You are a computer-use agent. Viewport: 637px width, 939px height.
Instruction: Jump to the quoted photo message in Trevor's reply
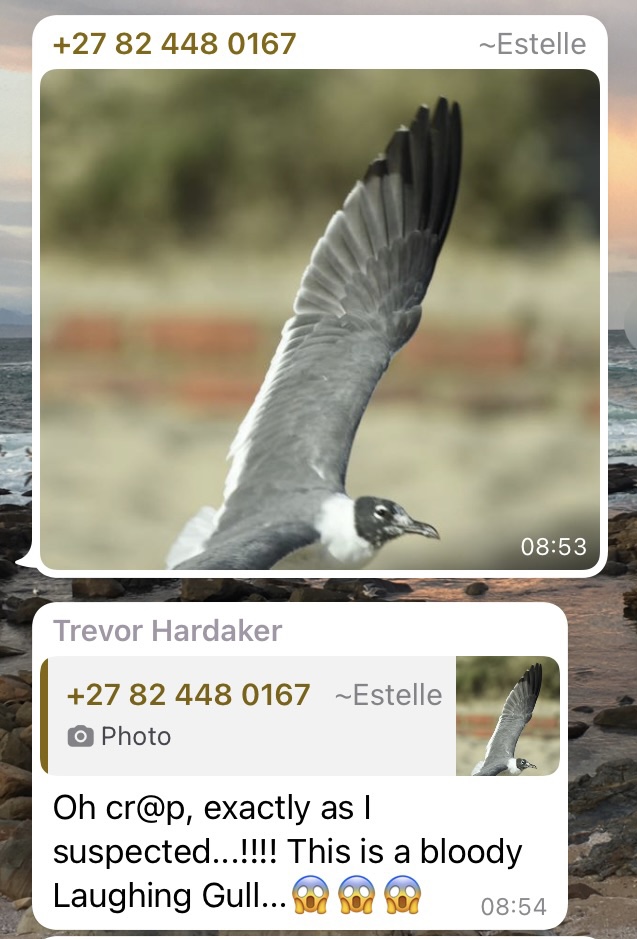point(300,715)
